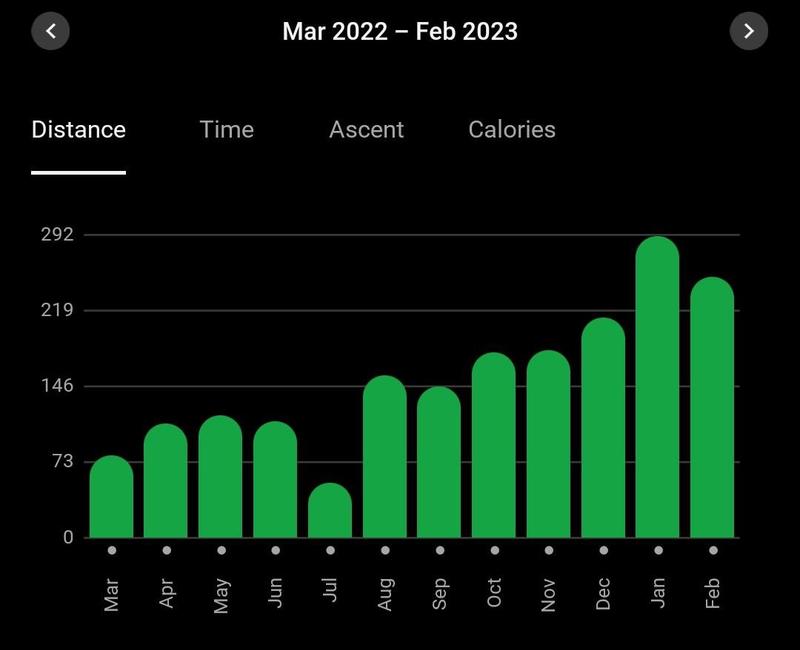Select the Feb bar in chart
Viewport: 800px width, 650px height.
(712, 410)
